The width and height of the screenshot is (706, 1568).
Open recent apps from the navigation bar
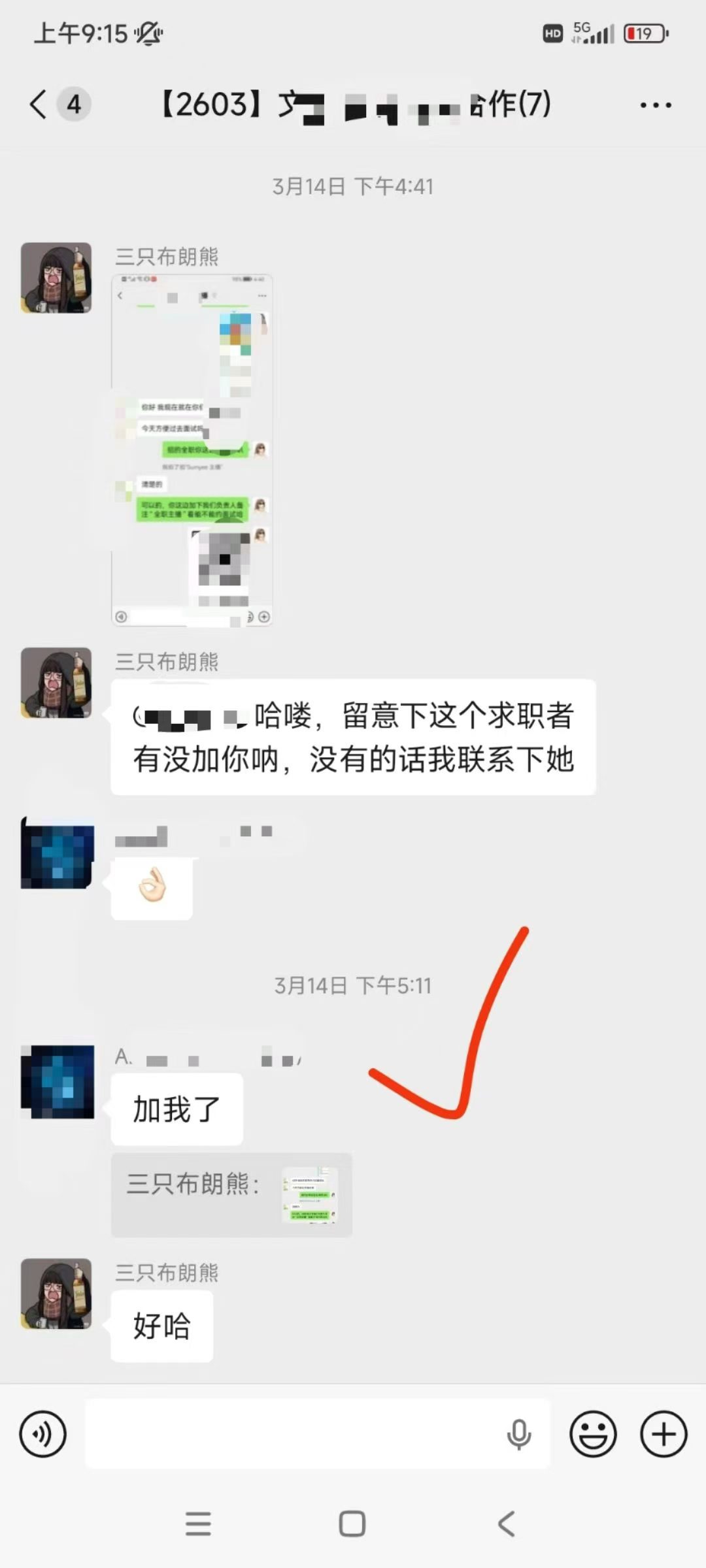pos(198,1524)
